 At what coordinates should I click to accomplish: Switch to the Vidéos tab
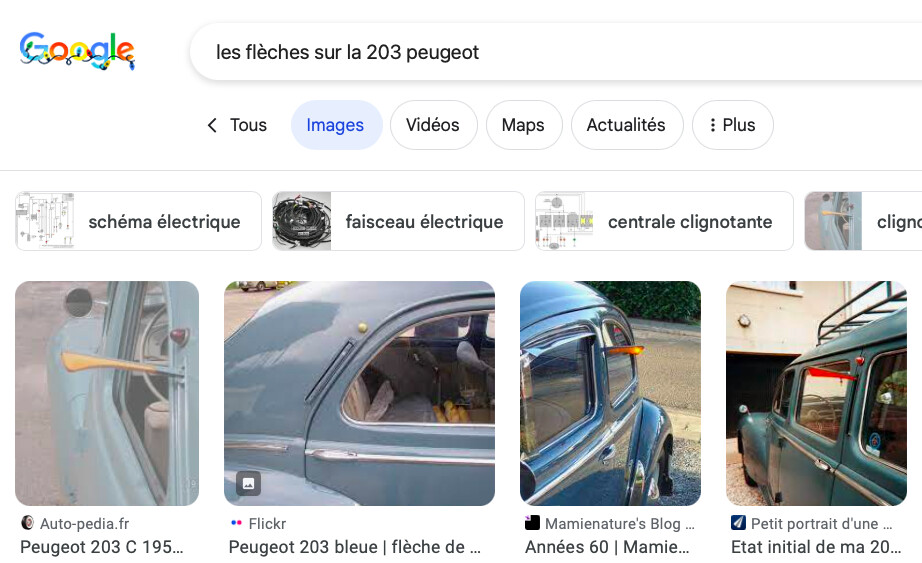click(433, 125)
